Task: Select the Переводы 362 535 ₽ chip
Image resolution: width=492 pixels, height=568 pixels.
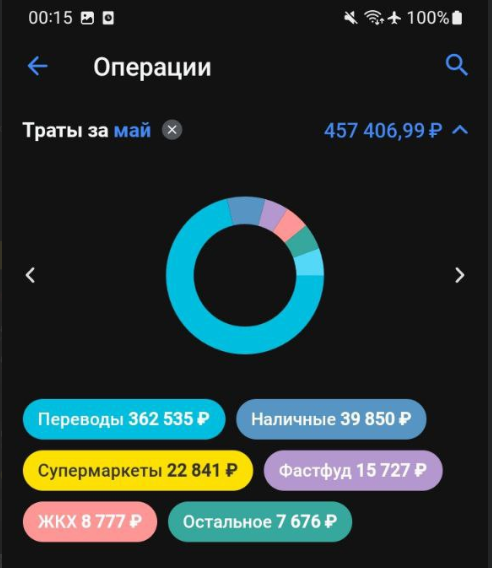Action: click(x=124, y=419)
